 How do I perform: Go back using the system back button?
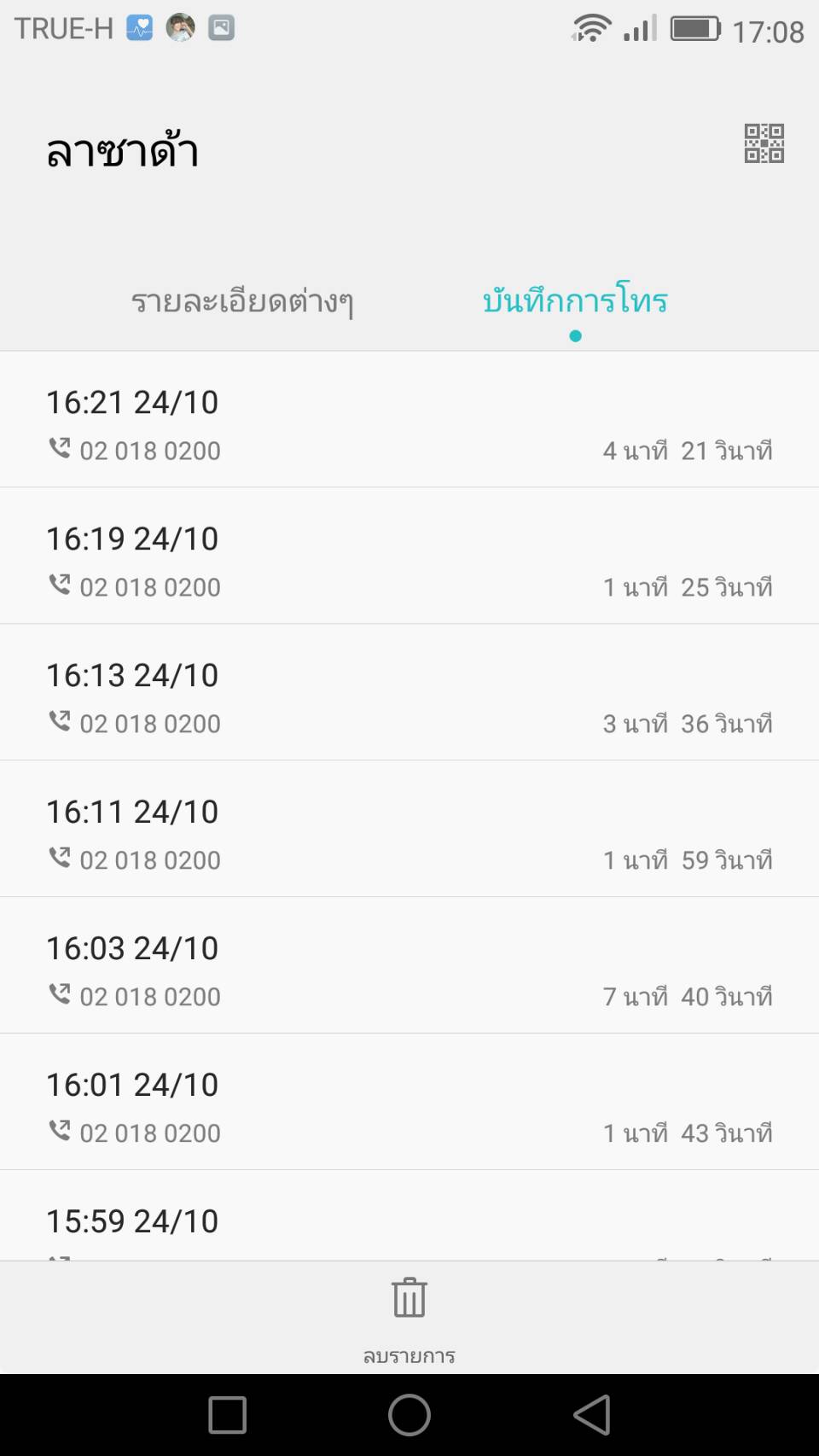pyautogui.click(x=591, y=1415)
